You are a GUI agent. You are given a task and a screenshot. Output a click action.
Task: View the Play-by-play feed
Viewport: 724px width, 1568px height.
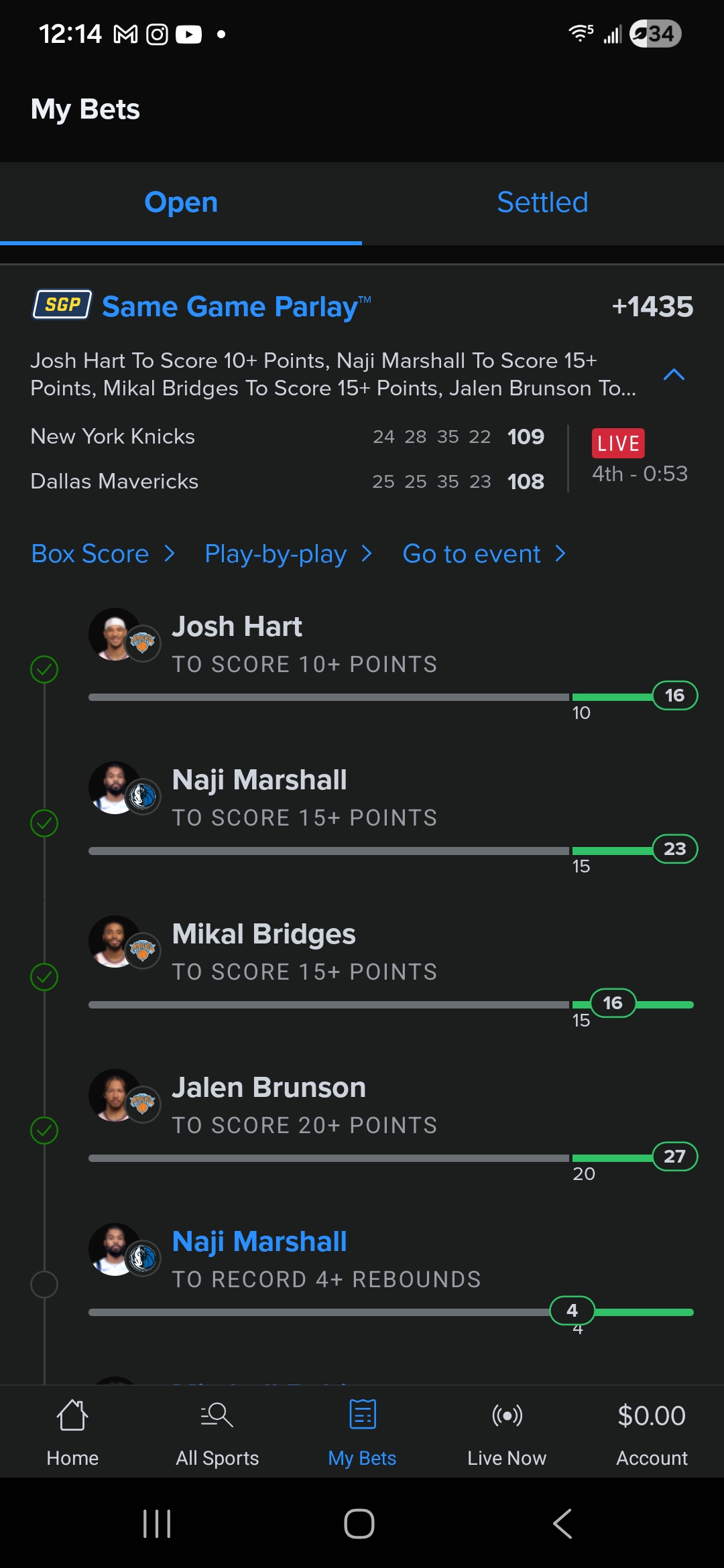click(x=288, y=554)
